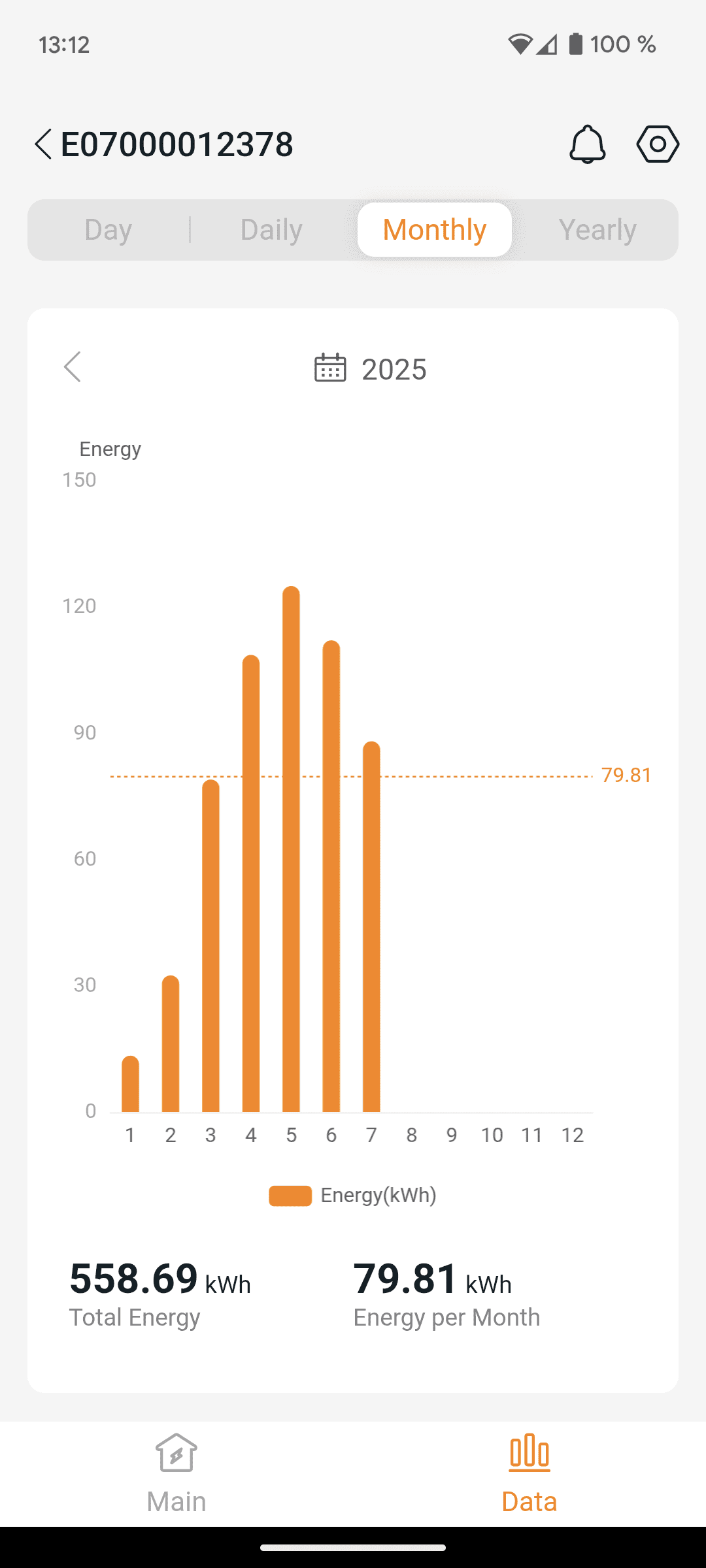The height and width of the screenshot is (1568, 706).
Task: Switch to the Day view
Action: [x=109, y=230]
